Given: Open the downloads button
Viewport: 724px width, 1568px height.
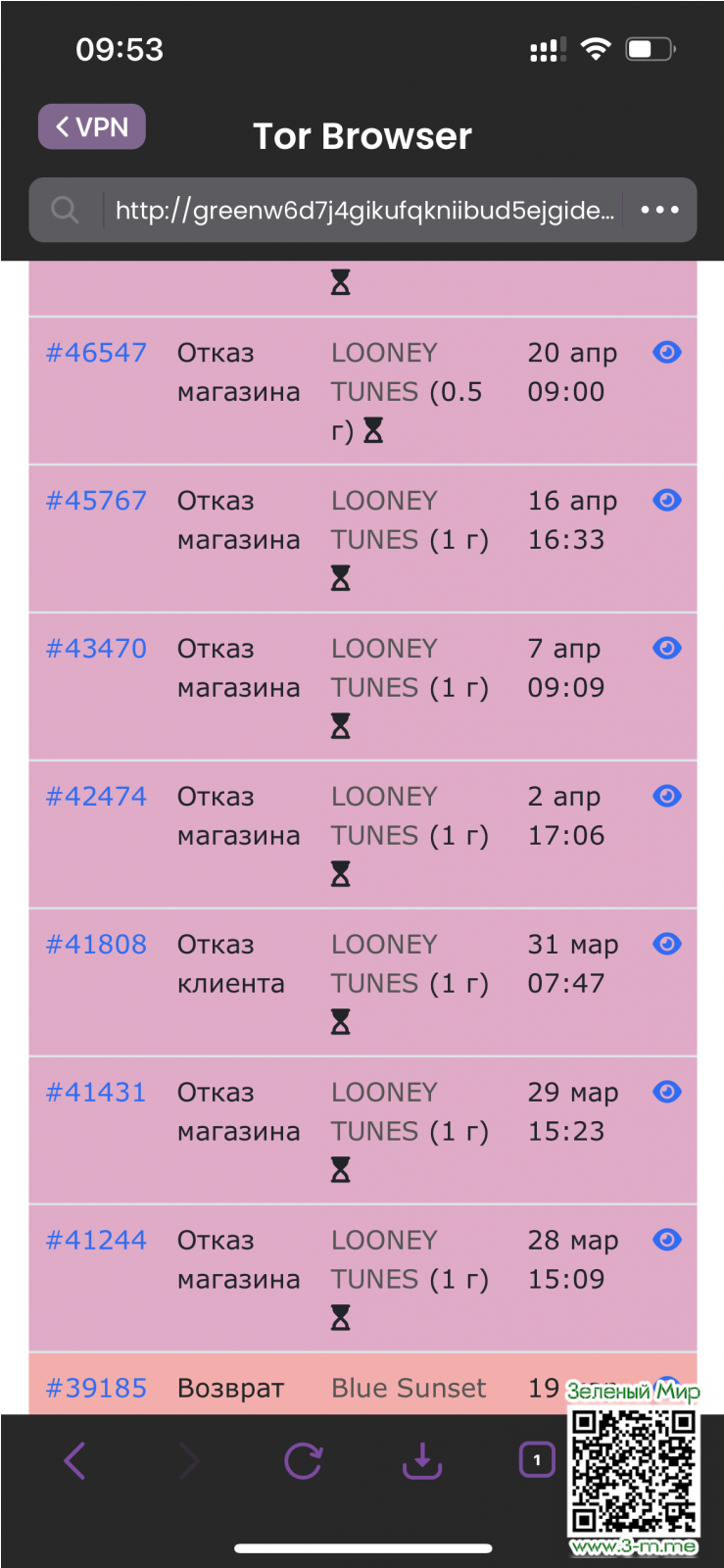Looking at the screenshot, I should click(x=422, y=1461).
